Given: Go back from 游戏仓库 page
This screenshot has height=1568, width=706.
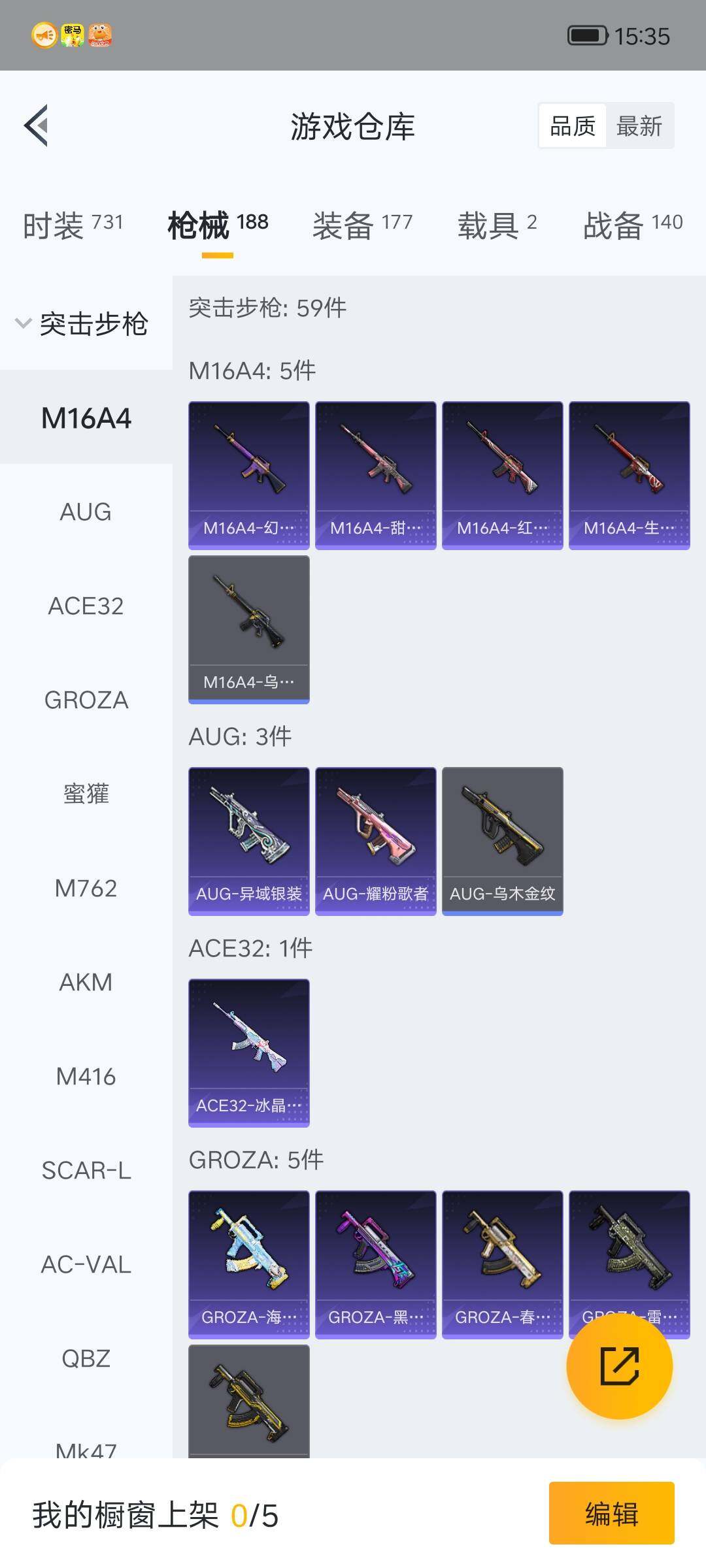Looking at the screenshot, I should pos(37,125).
